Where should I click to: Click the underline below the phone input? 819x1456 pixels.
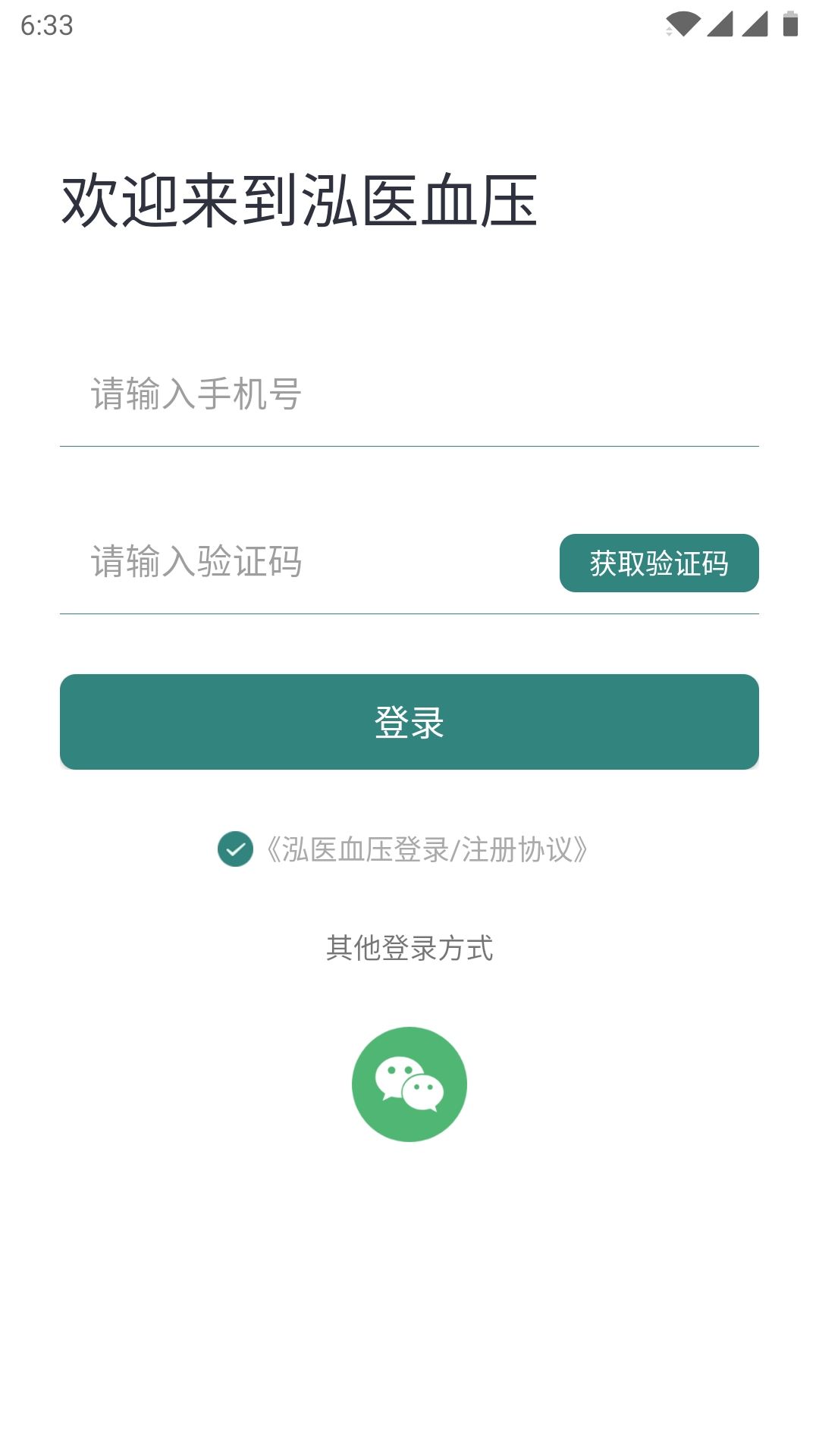(x=409, y=447)
